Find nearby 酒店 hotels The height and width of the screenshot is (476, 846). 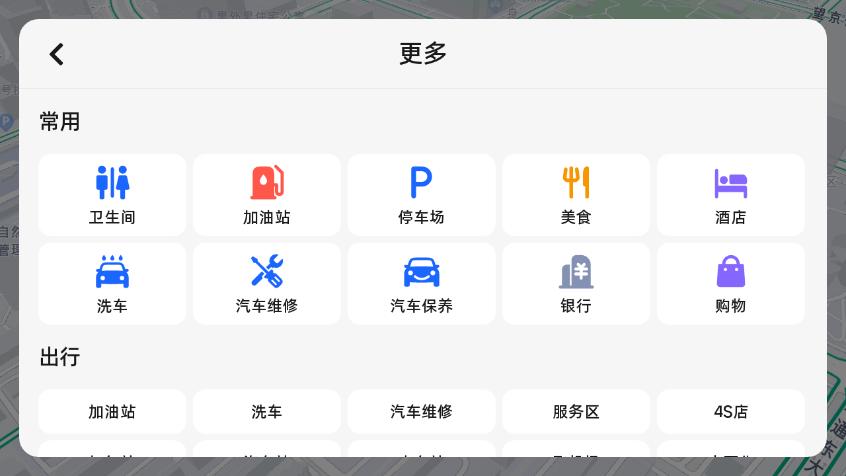pyautogui.click(x=730, y=195)
